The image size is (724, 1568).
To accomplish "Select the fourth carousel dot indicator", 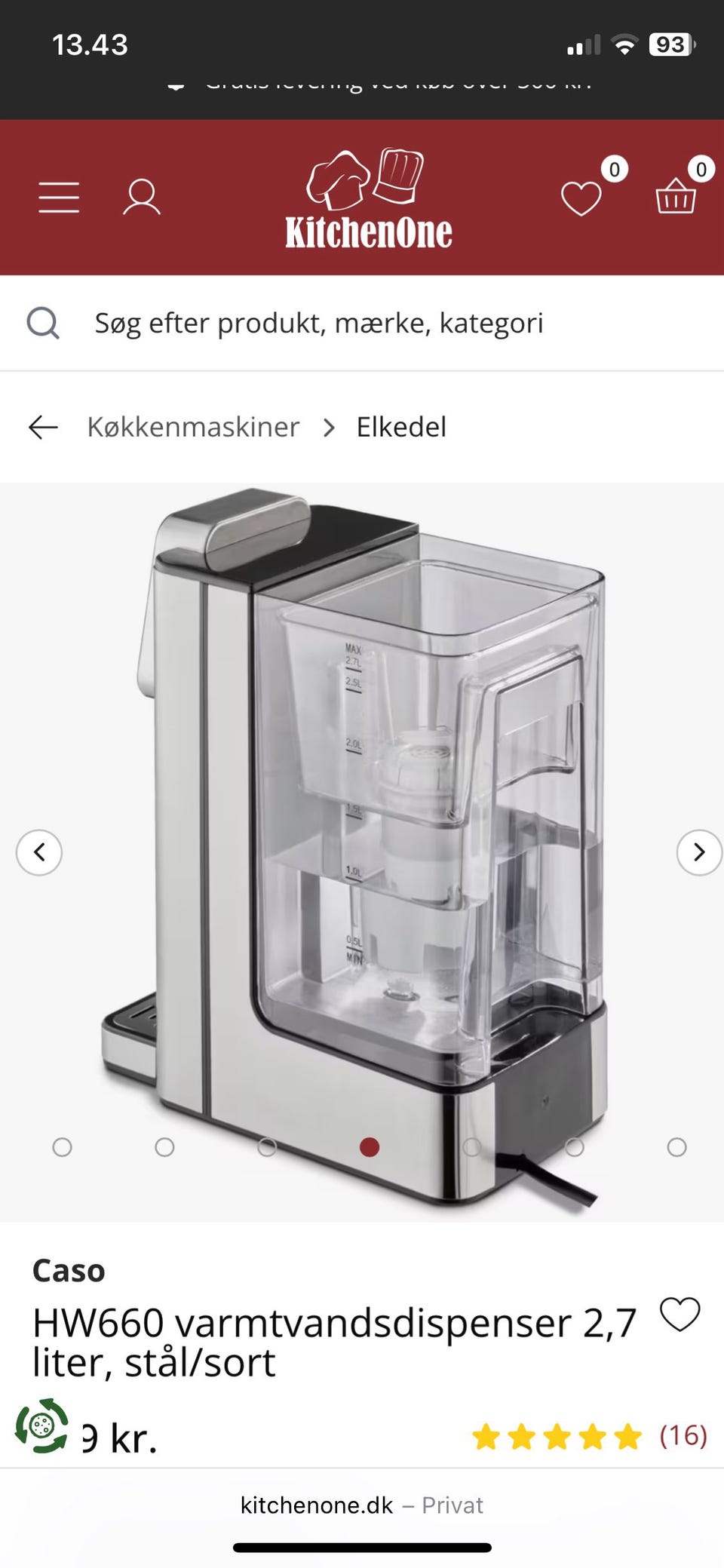I will pos(370,1147).
